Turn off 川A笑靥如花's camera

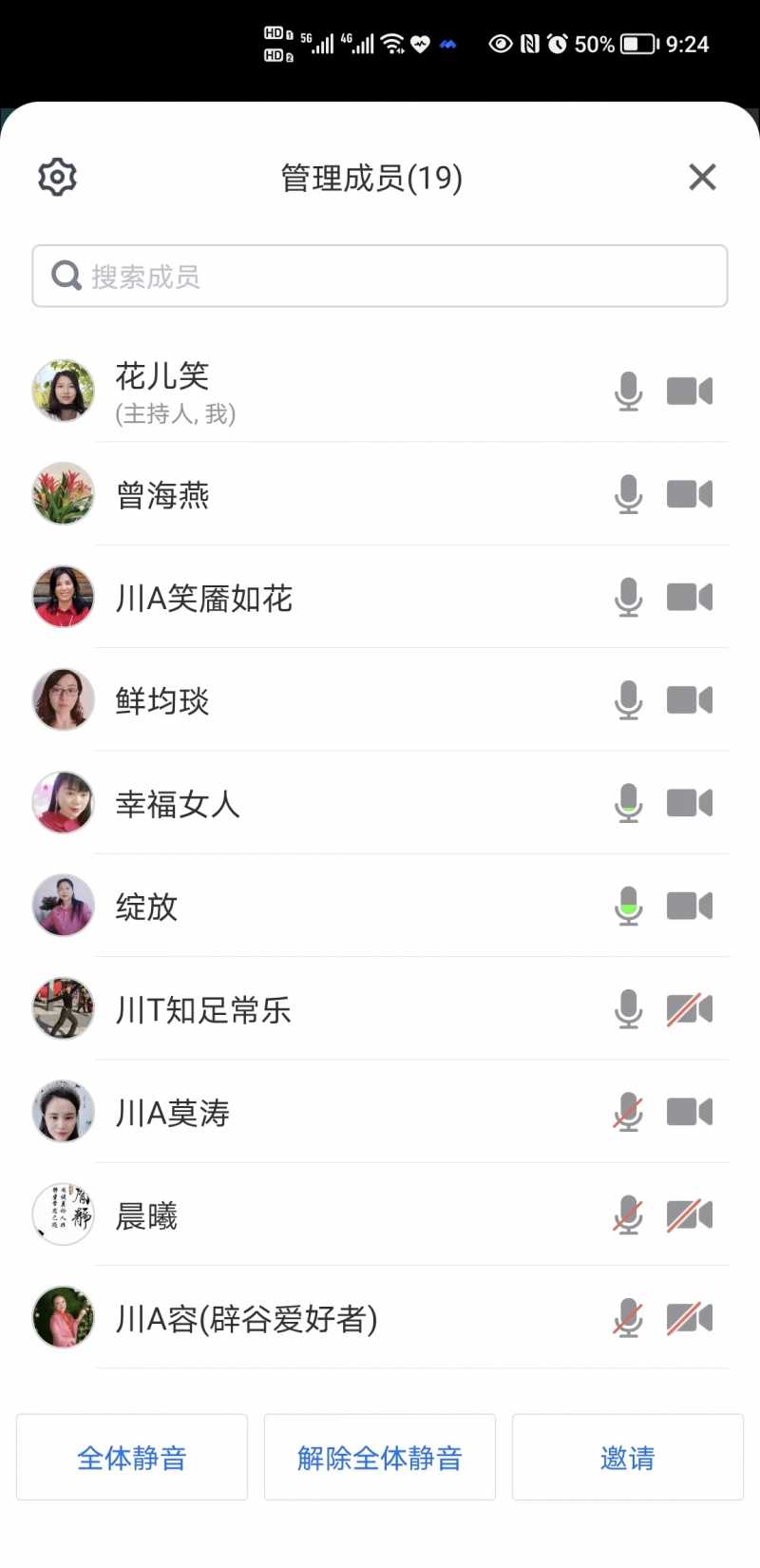(x=690, y=598)
